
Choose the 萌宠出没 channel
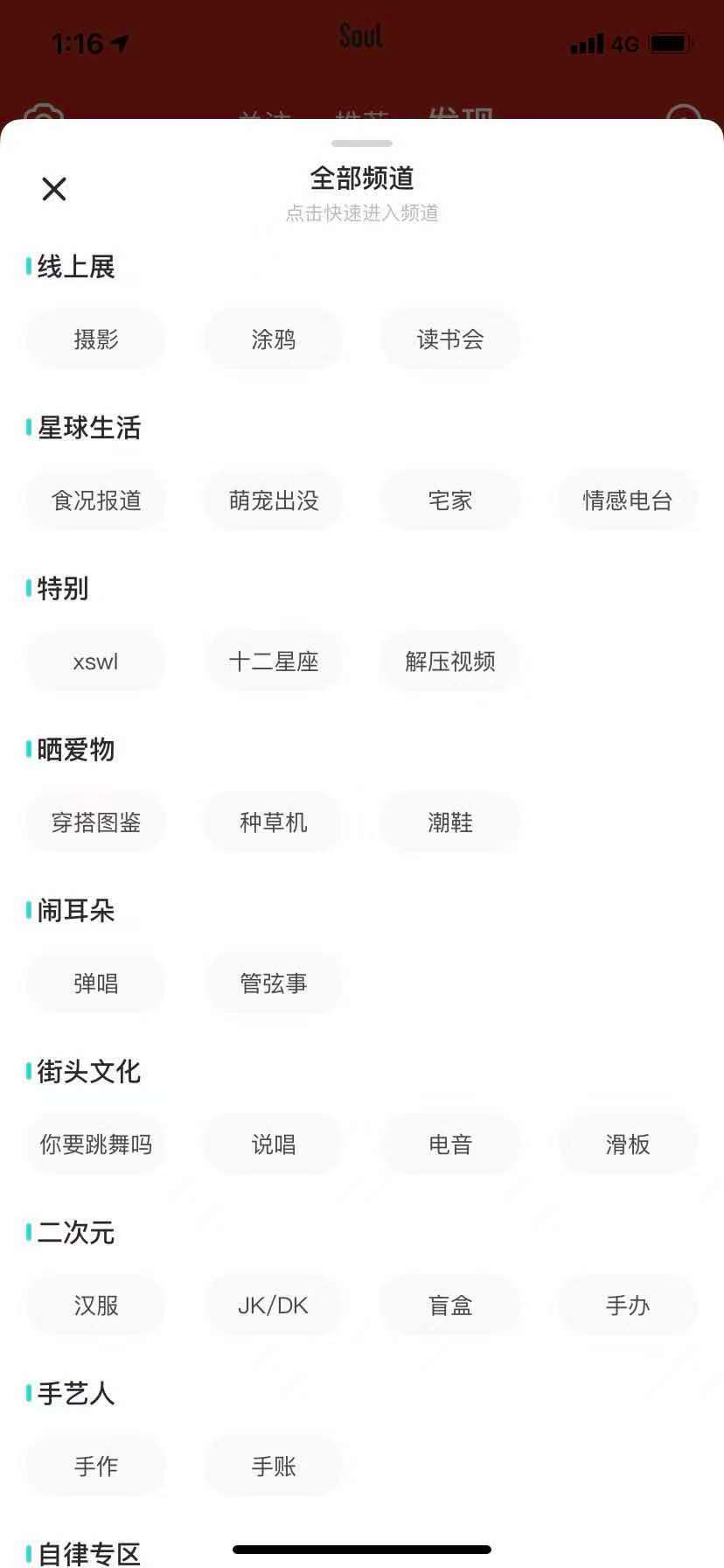point(274,500)
